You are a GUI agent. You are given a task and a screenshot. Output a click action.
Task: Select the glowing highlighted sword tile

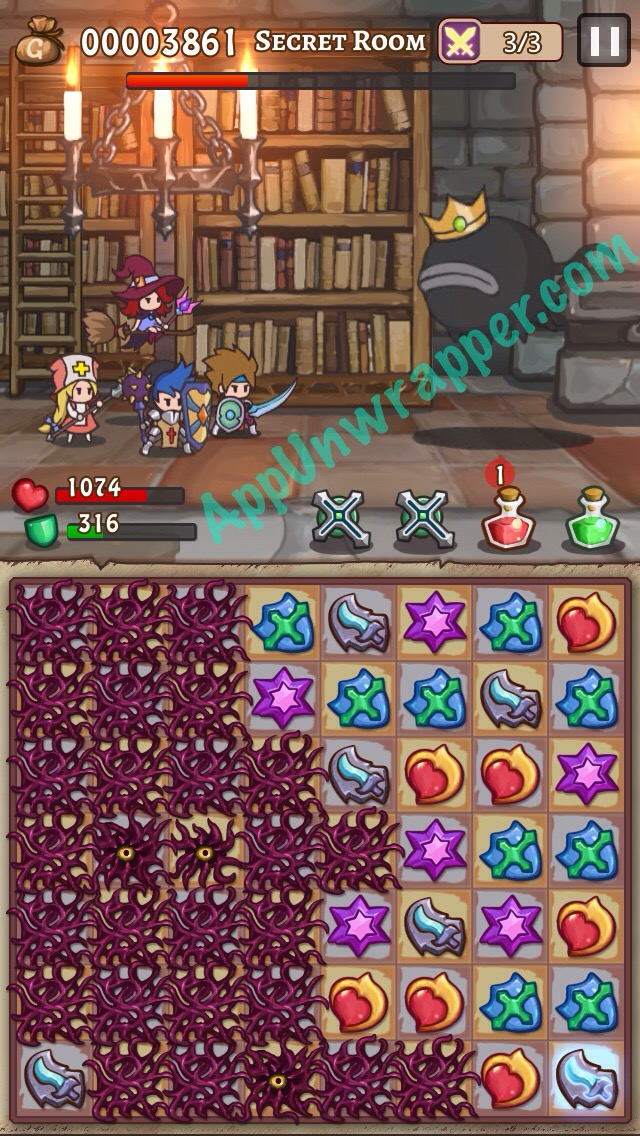(x=588, y=1079)
